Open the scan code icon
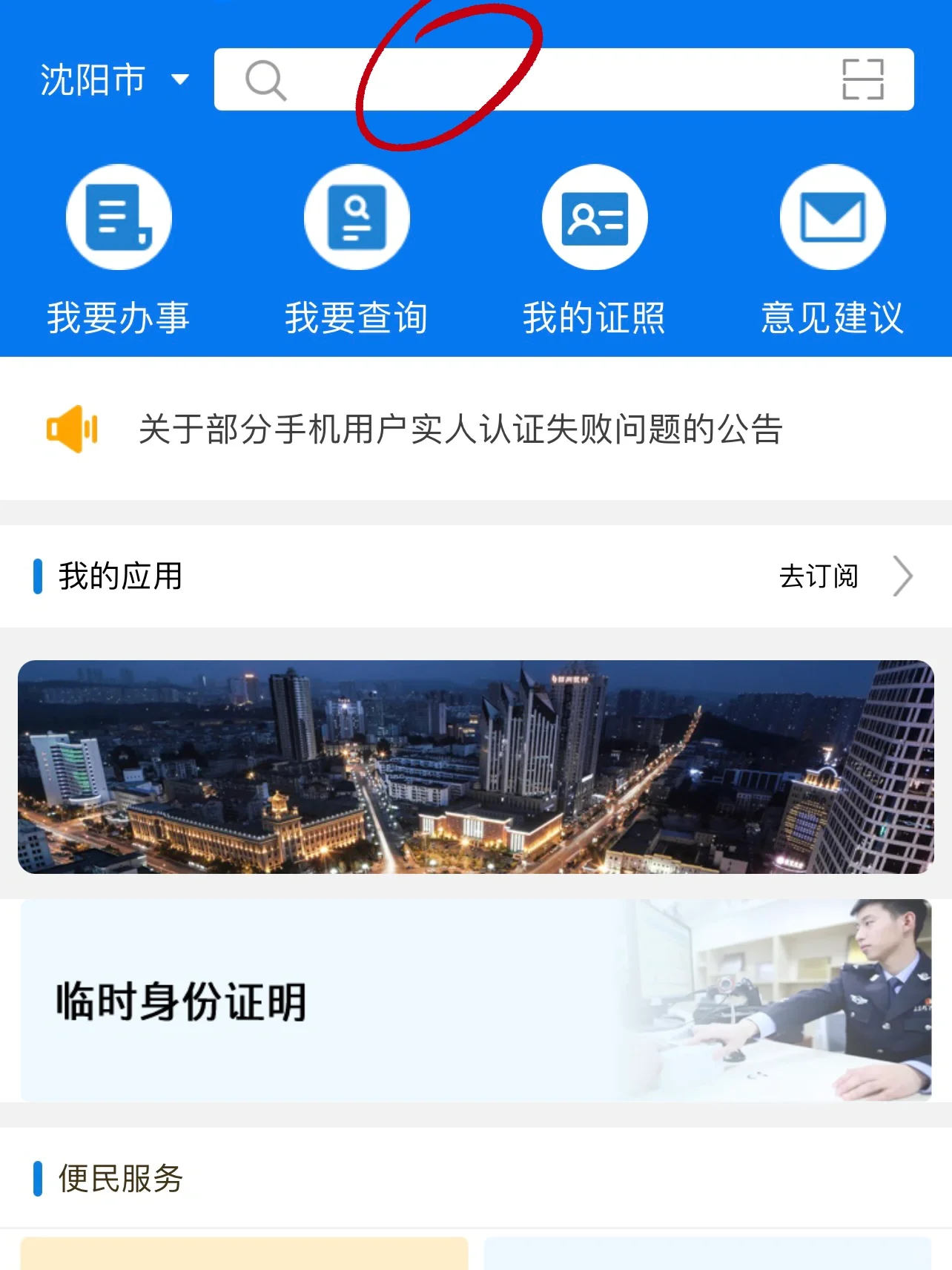 863,79
